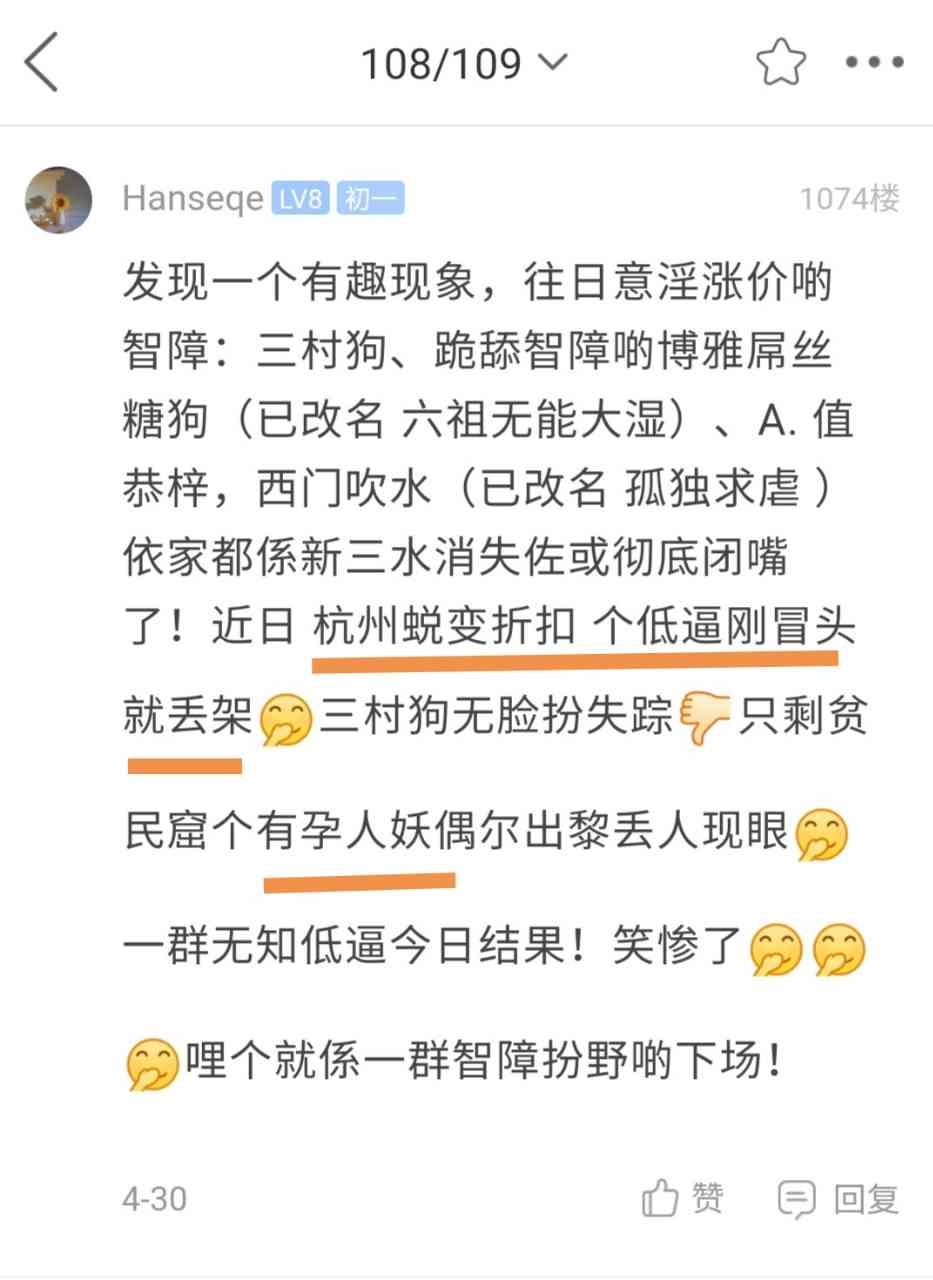The height and width of the screenshot is (1280, 933).
Task: Go back using the top-left arrow
Action: (x=42, y=62)
